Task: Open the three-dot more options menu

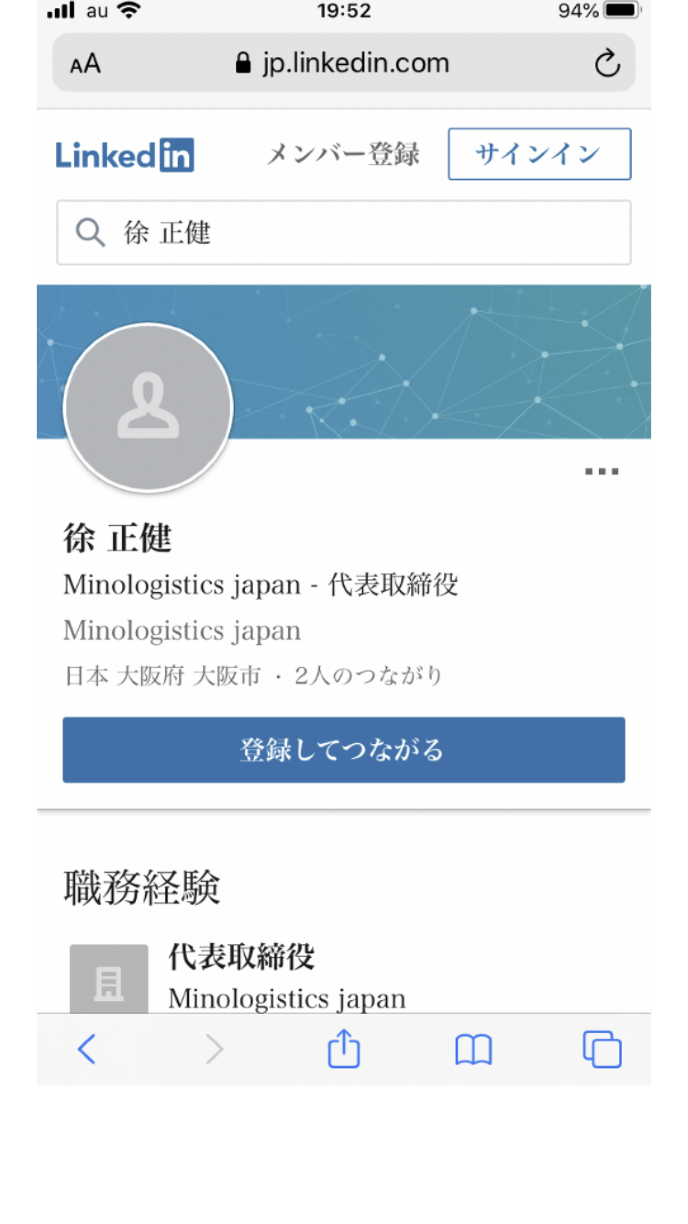Action: click(x=601, y=471)
